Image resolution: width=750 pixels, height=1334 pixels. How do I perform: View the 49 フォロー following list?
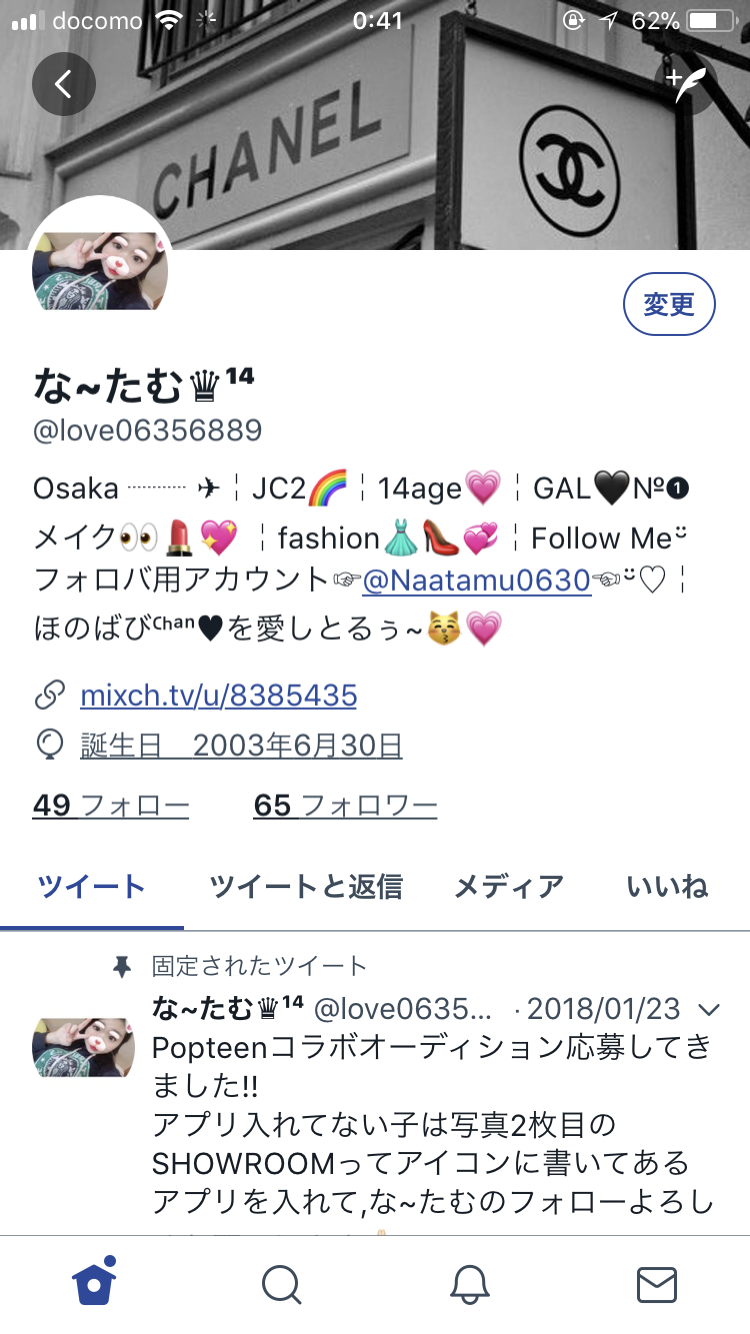point(110,805)
